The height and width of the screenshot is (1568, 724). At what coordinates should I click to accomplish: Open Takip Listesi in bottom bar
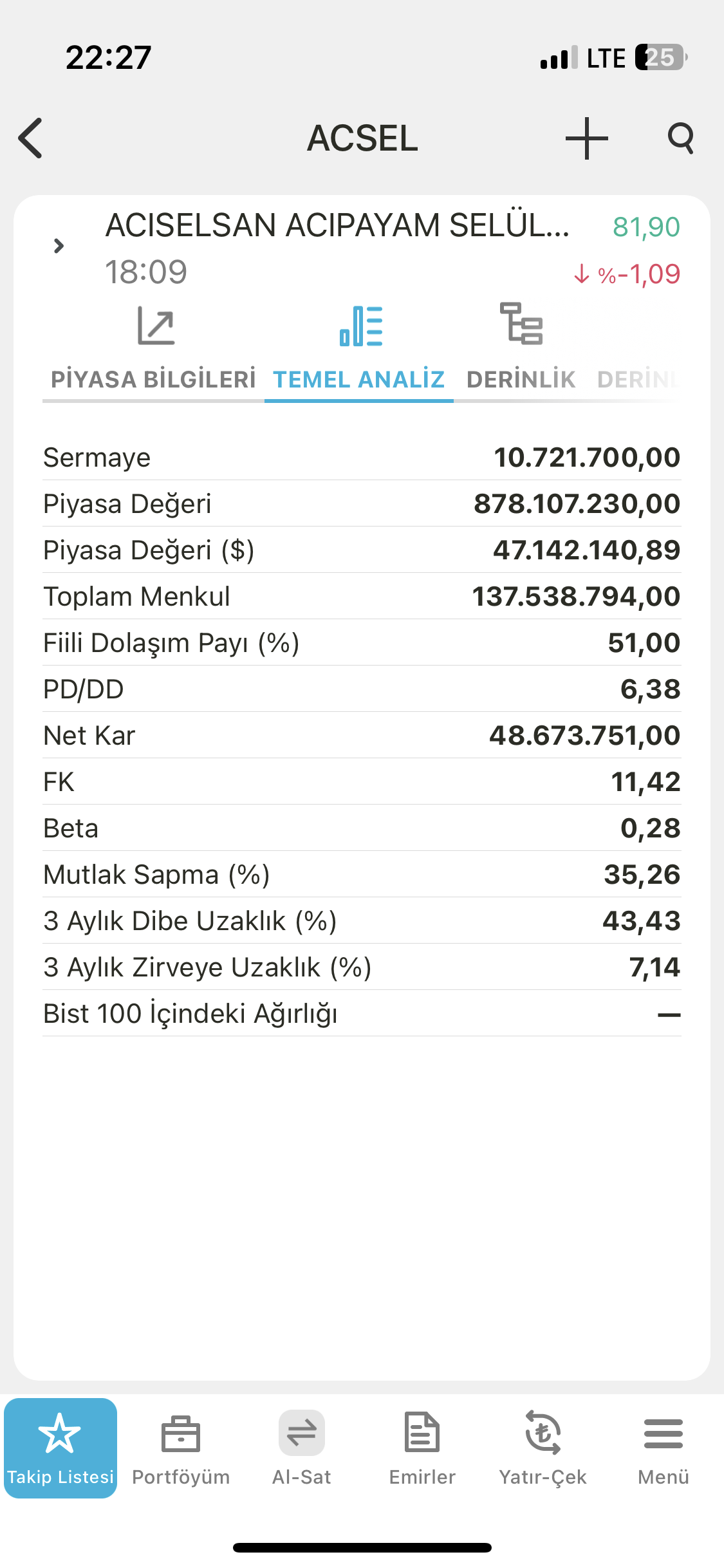tap(60, 1448)
